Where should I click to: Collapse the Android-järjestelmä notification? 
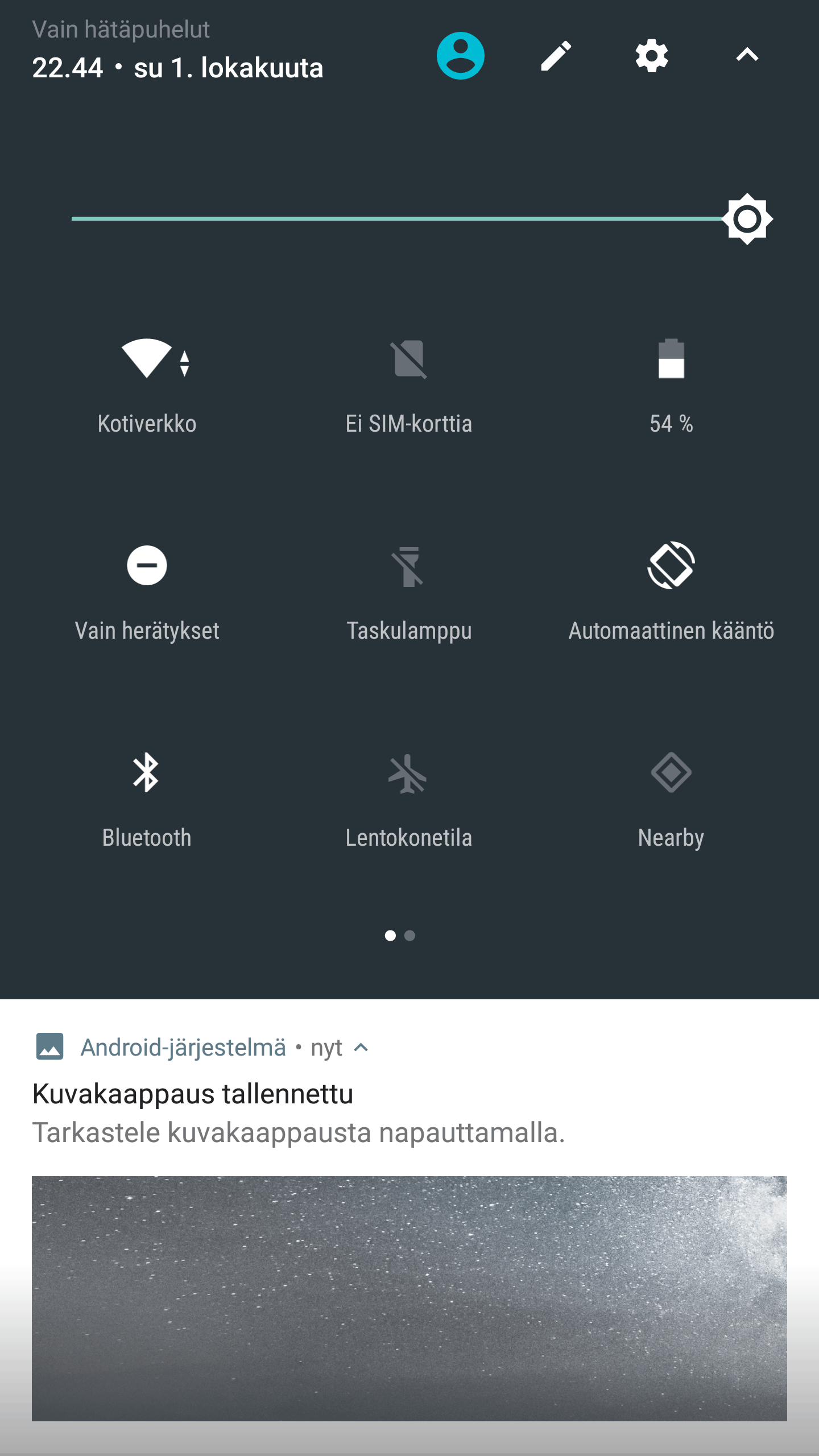[361, 1048]
